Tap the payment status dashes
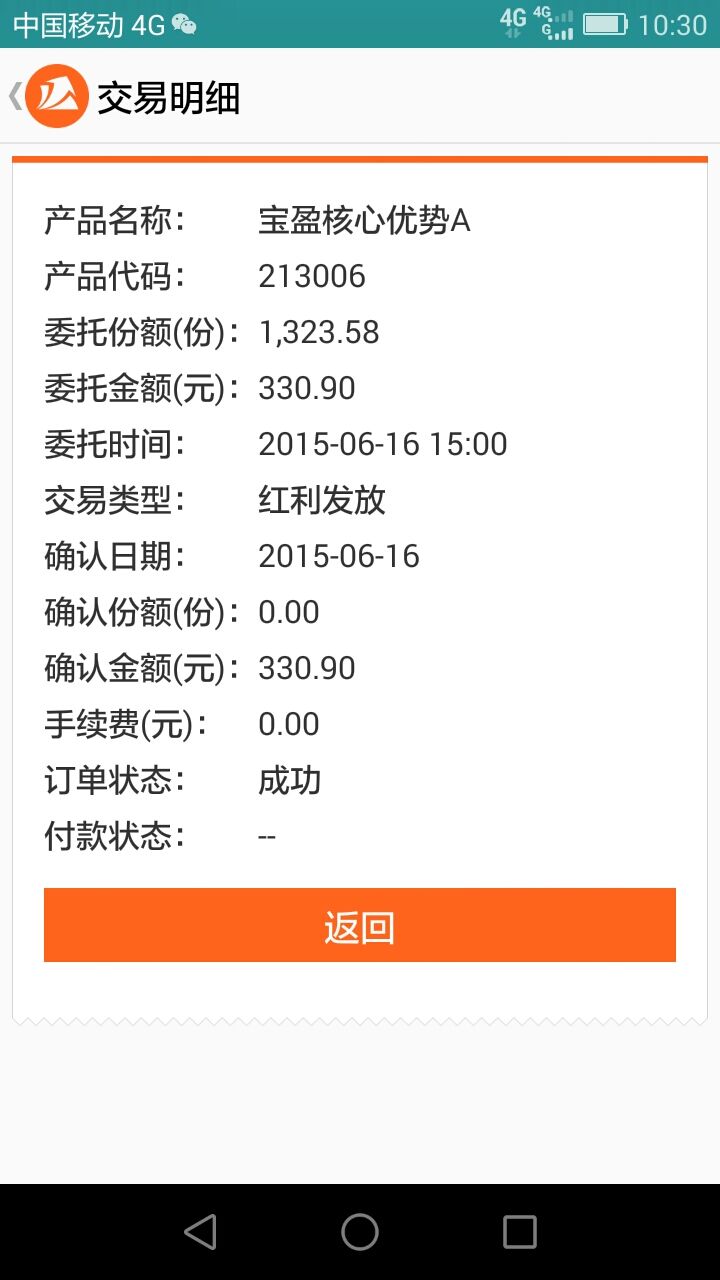720x1280 pixels. pos(265,835)
